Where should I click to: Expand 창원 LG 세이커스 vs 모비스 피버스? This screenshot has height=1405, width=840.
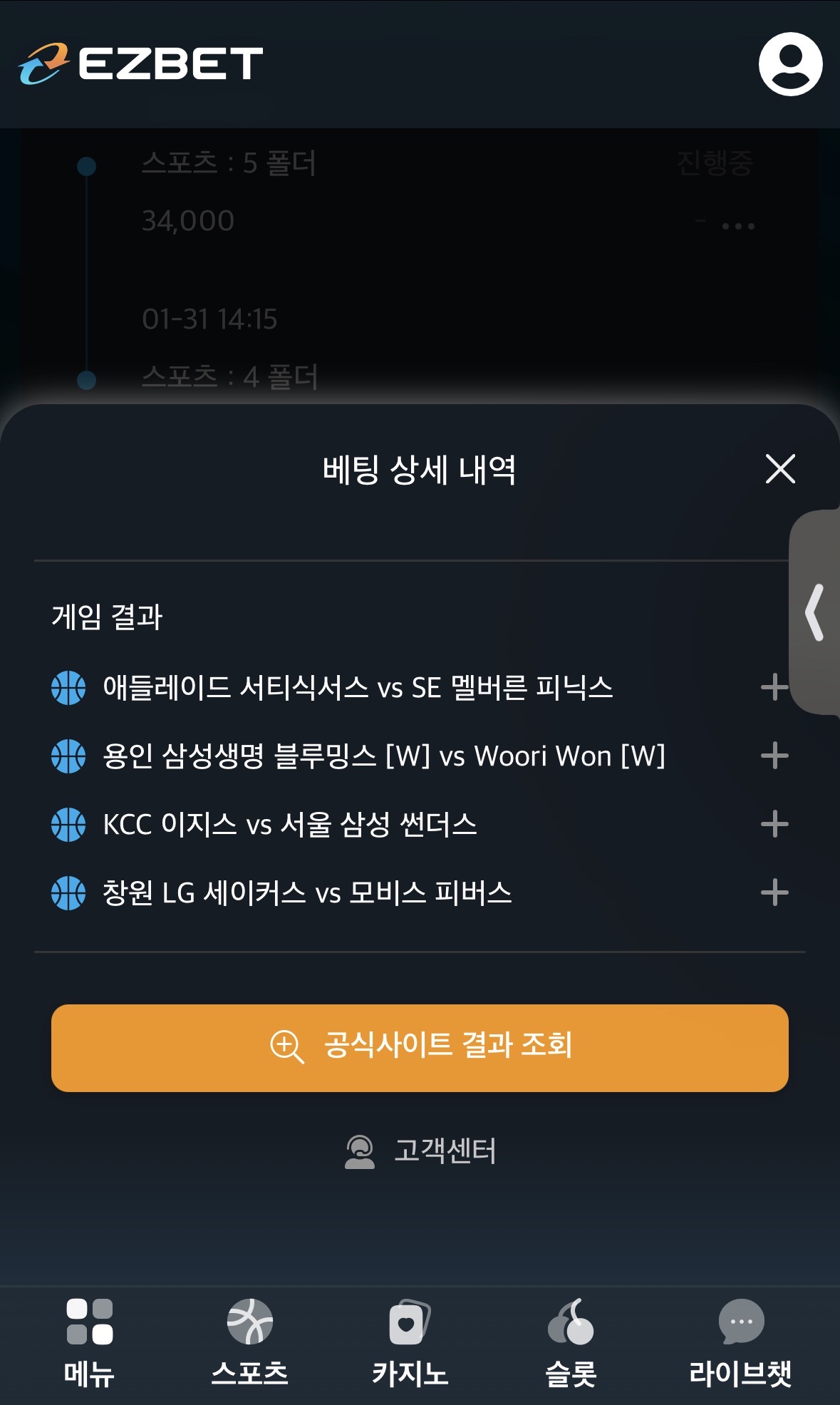coord(774,892)
